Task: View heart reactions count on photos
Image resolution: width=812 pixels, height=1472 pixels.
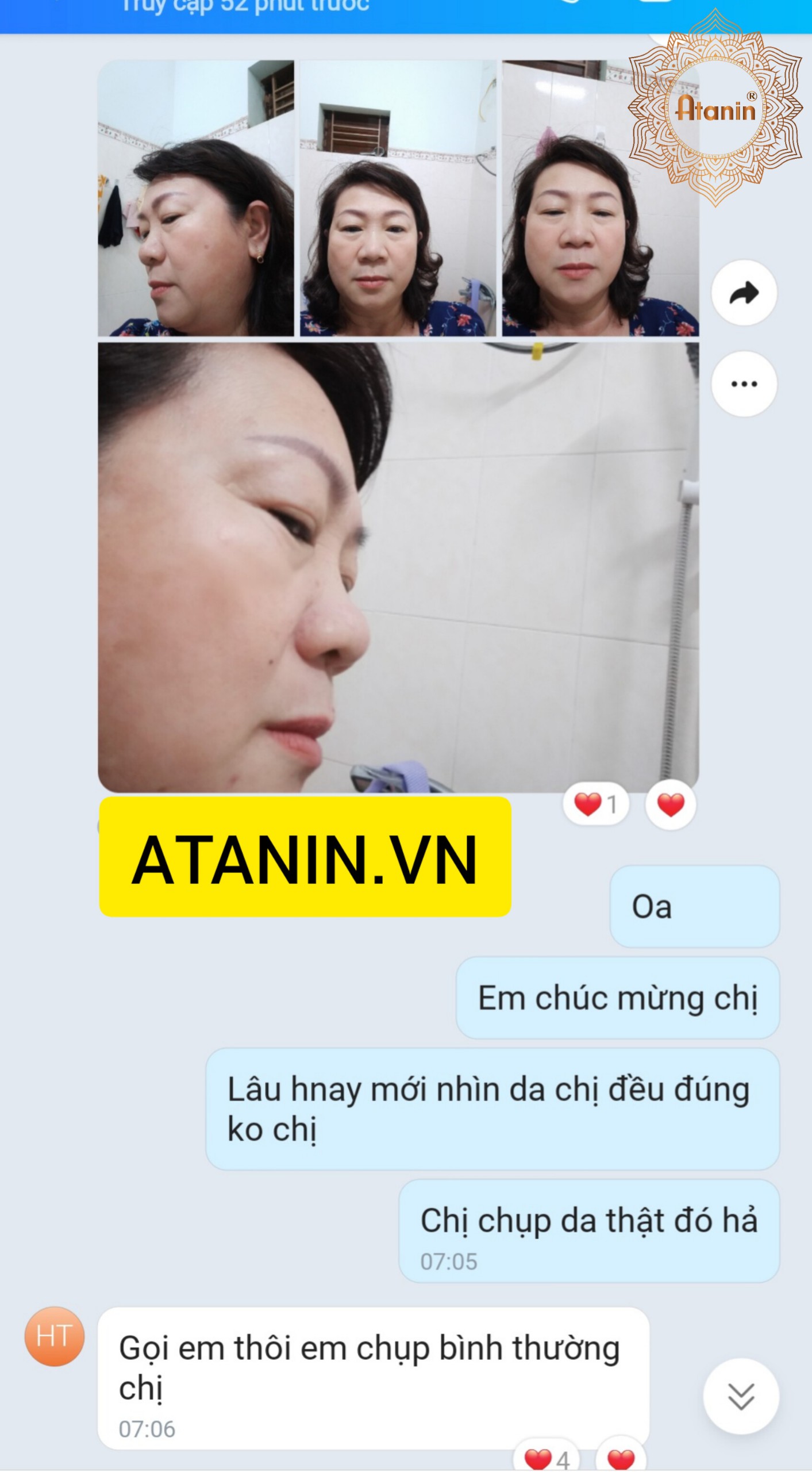Action: coord(596,804)
